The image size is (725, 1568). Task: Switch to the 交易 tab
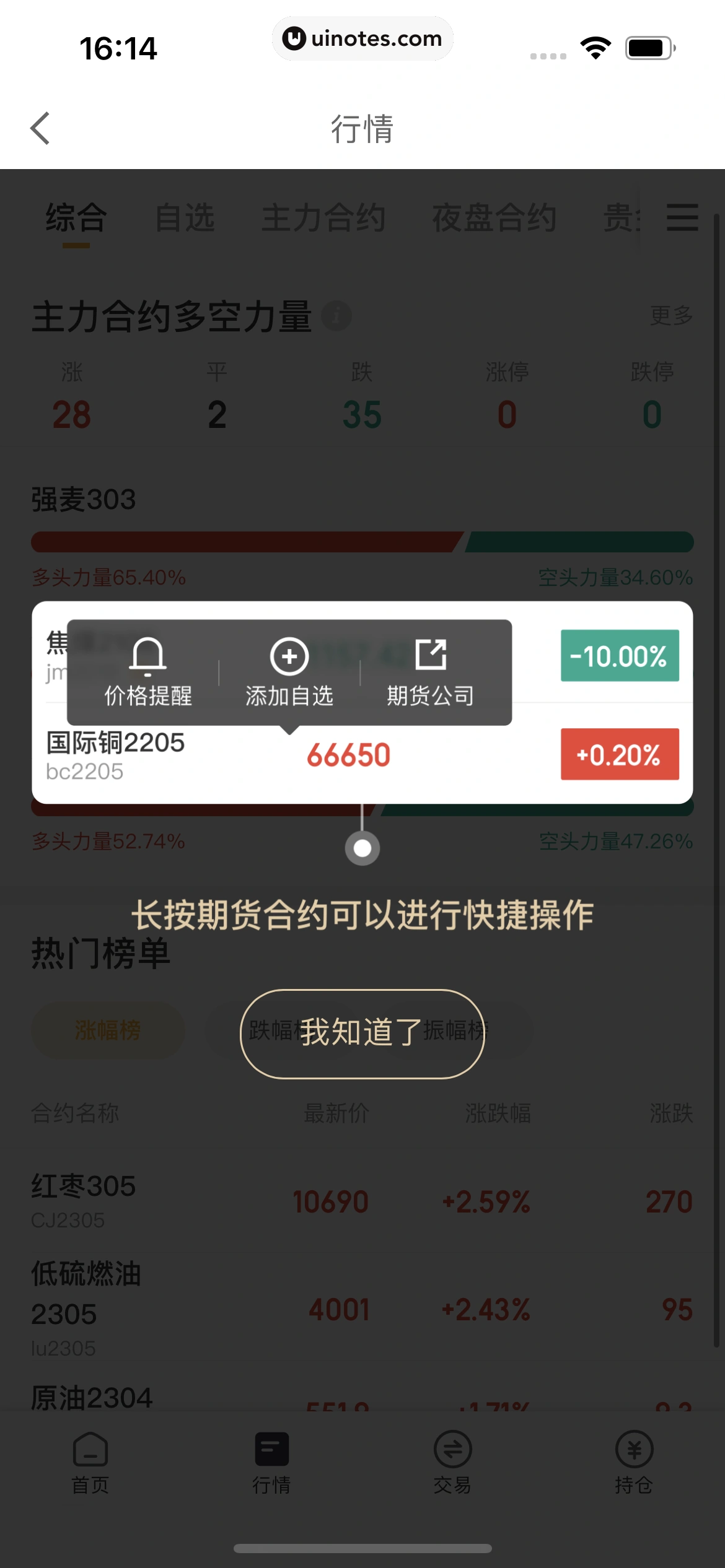click(x=452, y=1463)
